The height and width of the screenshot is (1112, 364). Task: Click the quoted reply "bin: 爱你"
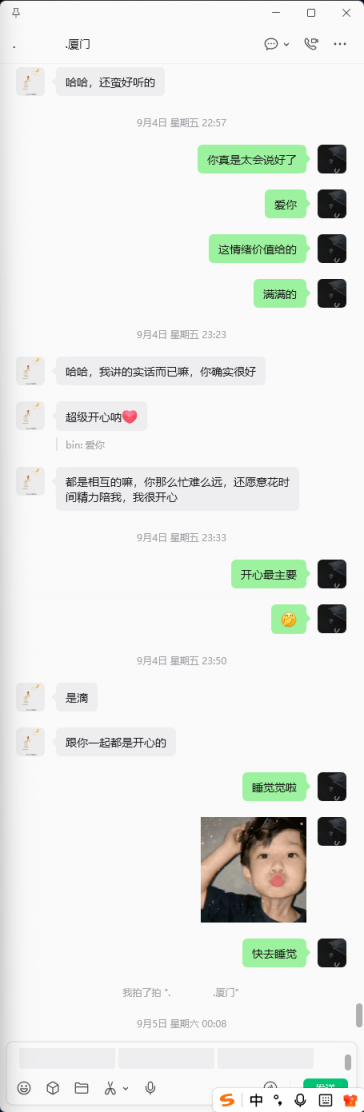pyautogui.click(x=85, y=445)
